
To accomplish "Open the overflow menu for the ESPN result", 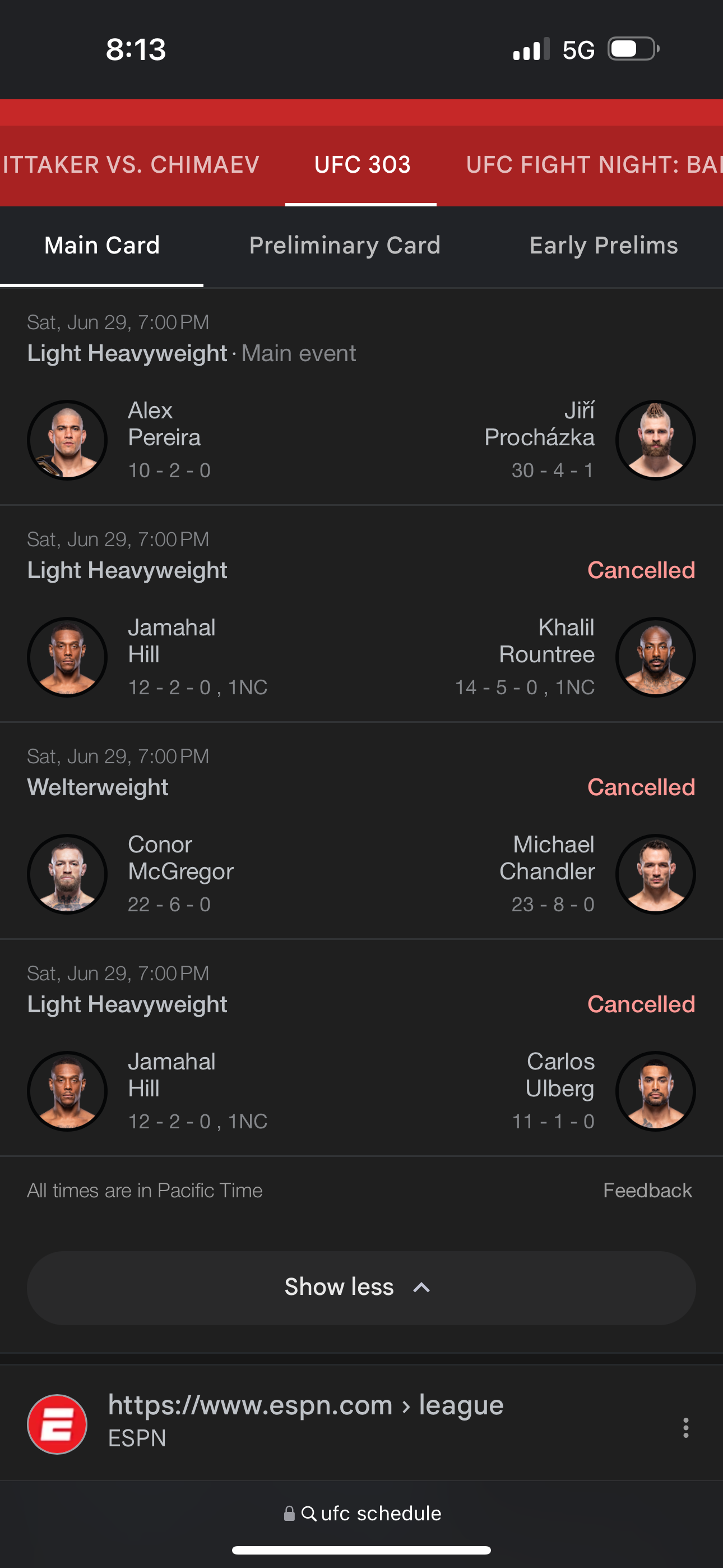I will (x=685, y=1427).
